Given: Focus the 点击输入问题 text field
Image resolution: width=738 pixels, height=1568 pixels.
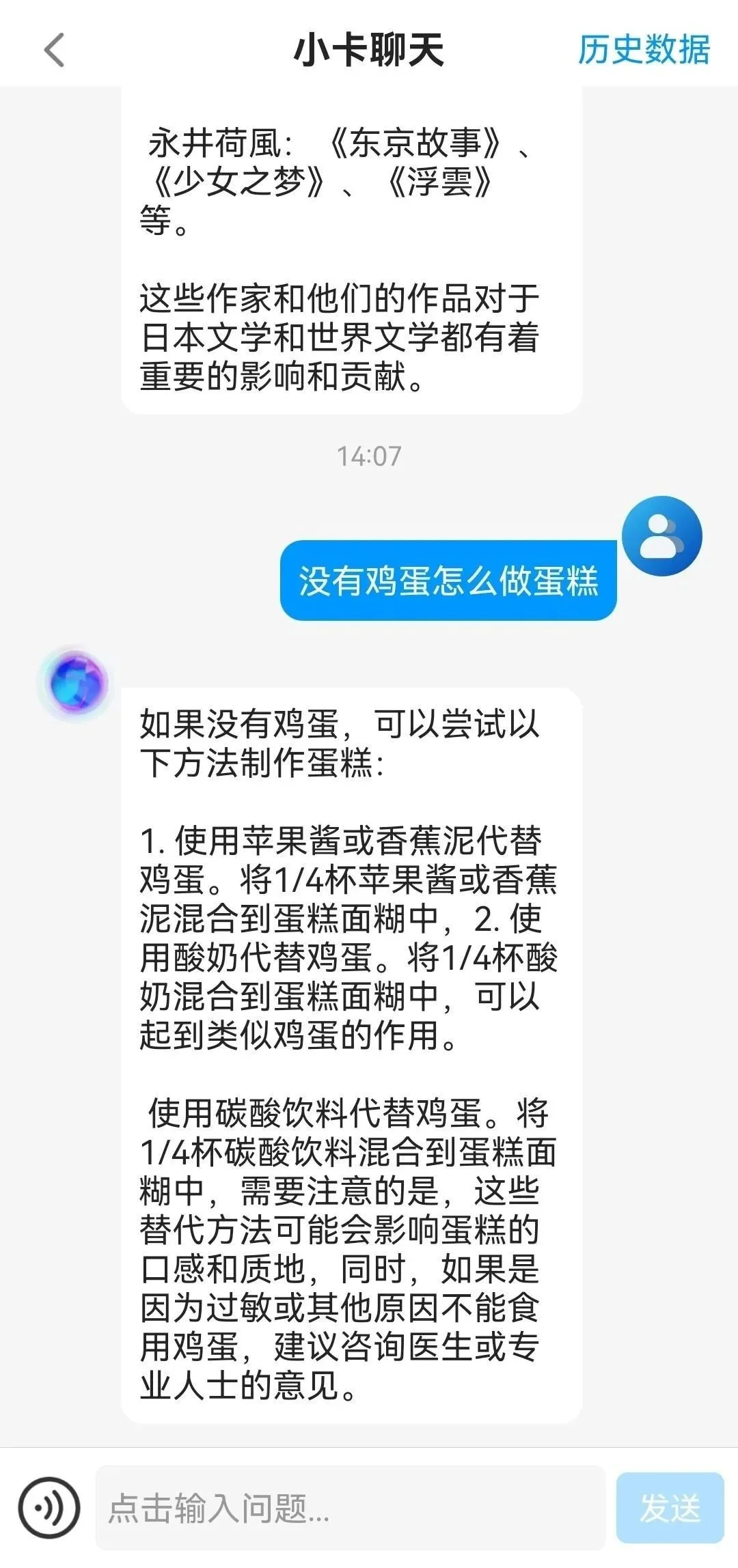Looking at the screenshot, I should click(350, 1507).
